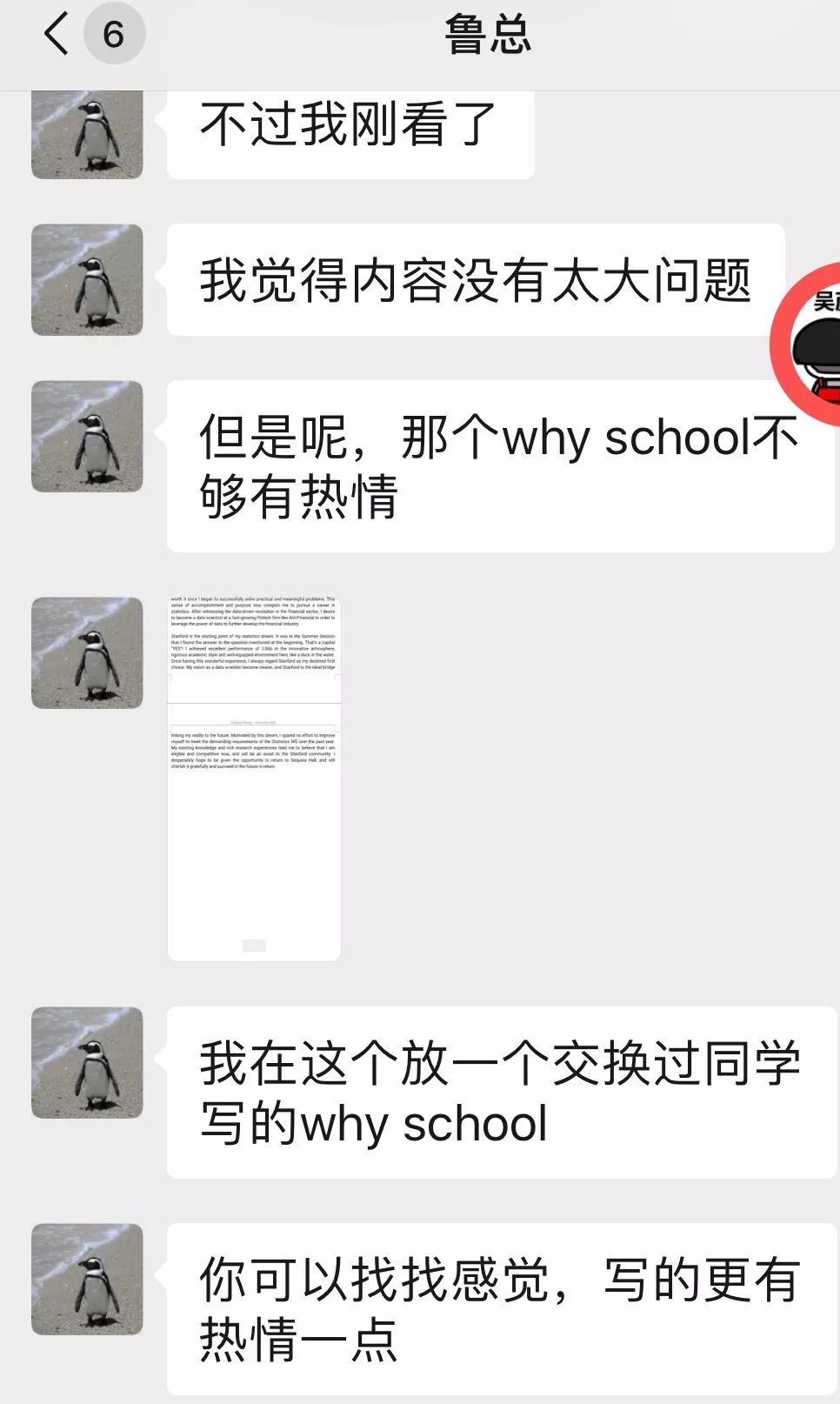Open the shared document image
Screen dimensions: 840x1404
pos(254,778)
